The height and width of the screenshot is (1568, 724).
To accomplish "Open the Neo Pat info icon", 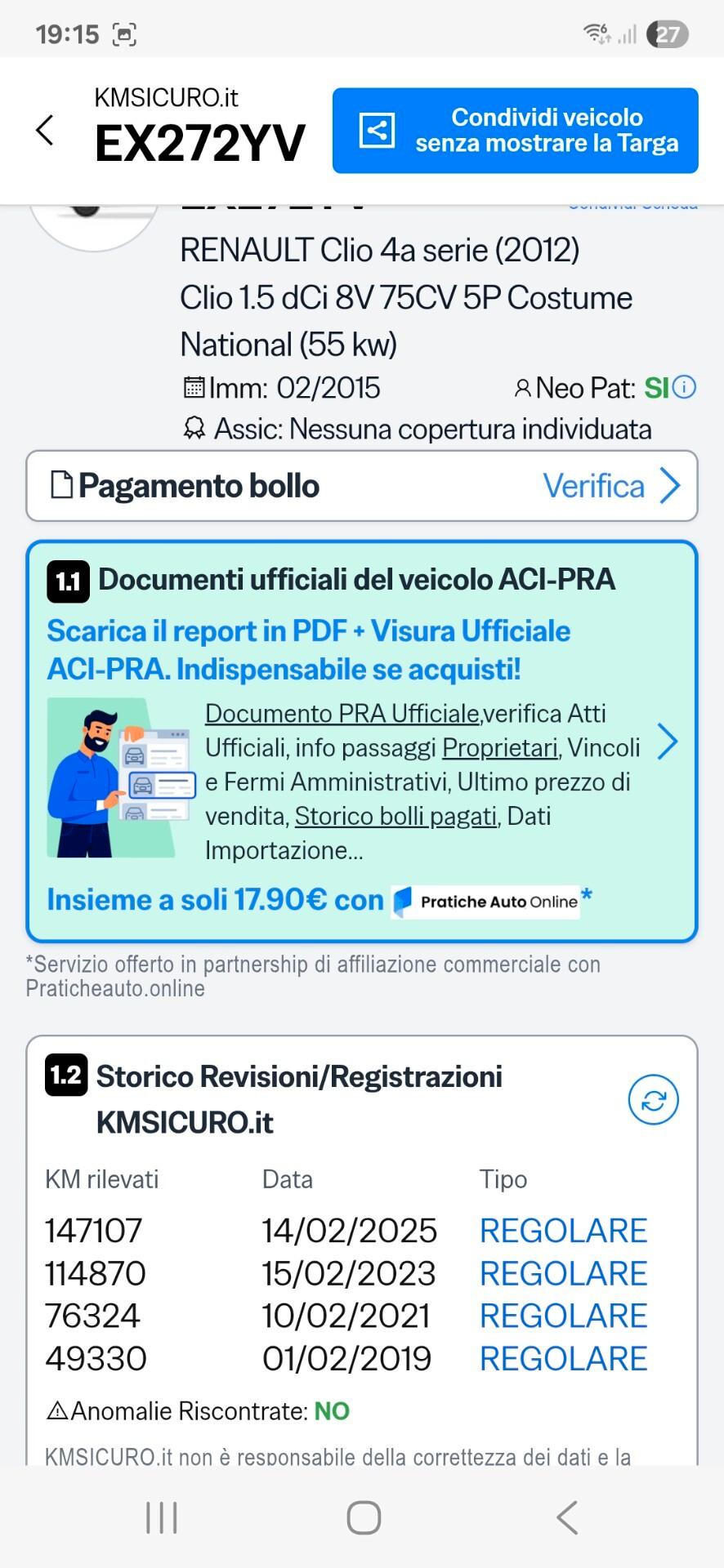I will pos(685,387).
